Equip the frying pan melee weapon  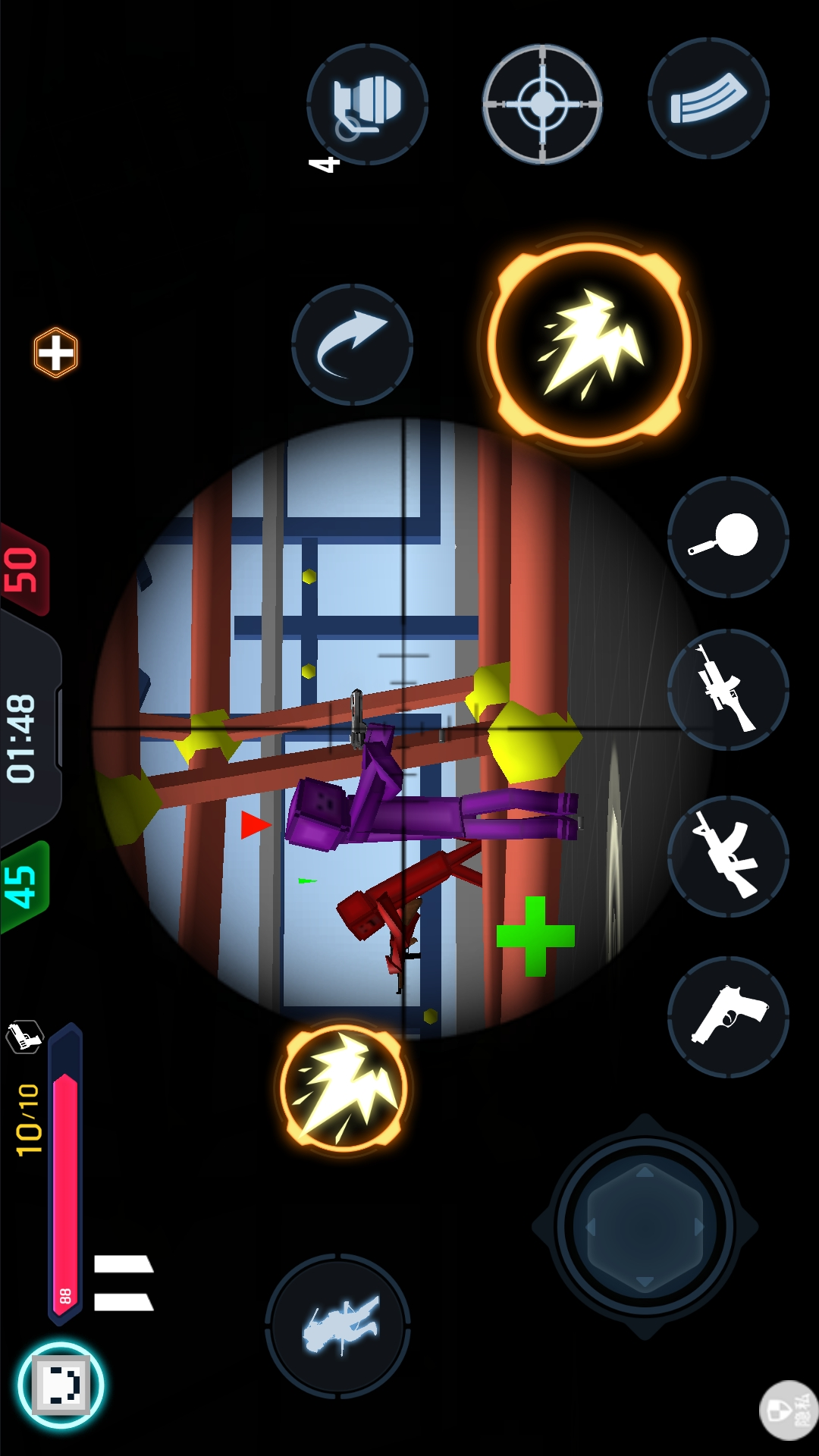tap(728, 537)
